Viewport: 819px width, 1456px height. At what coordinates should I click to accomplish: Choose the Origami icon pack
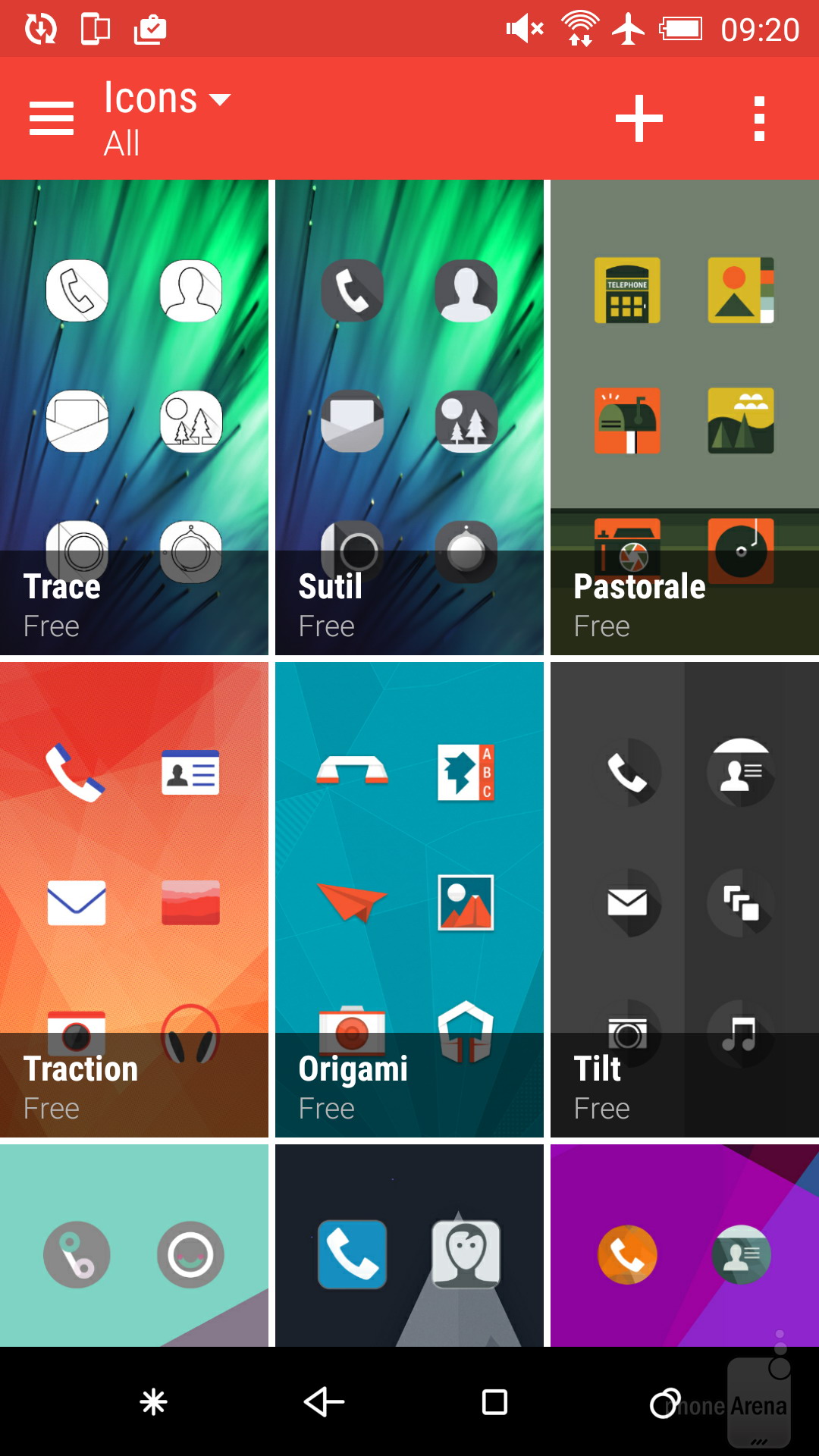point(409,899)
